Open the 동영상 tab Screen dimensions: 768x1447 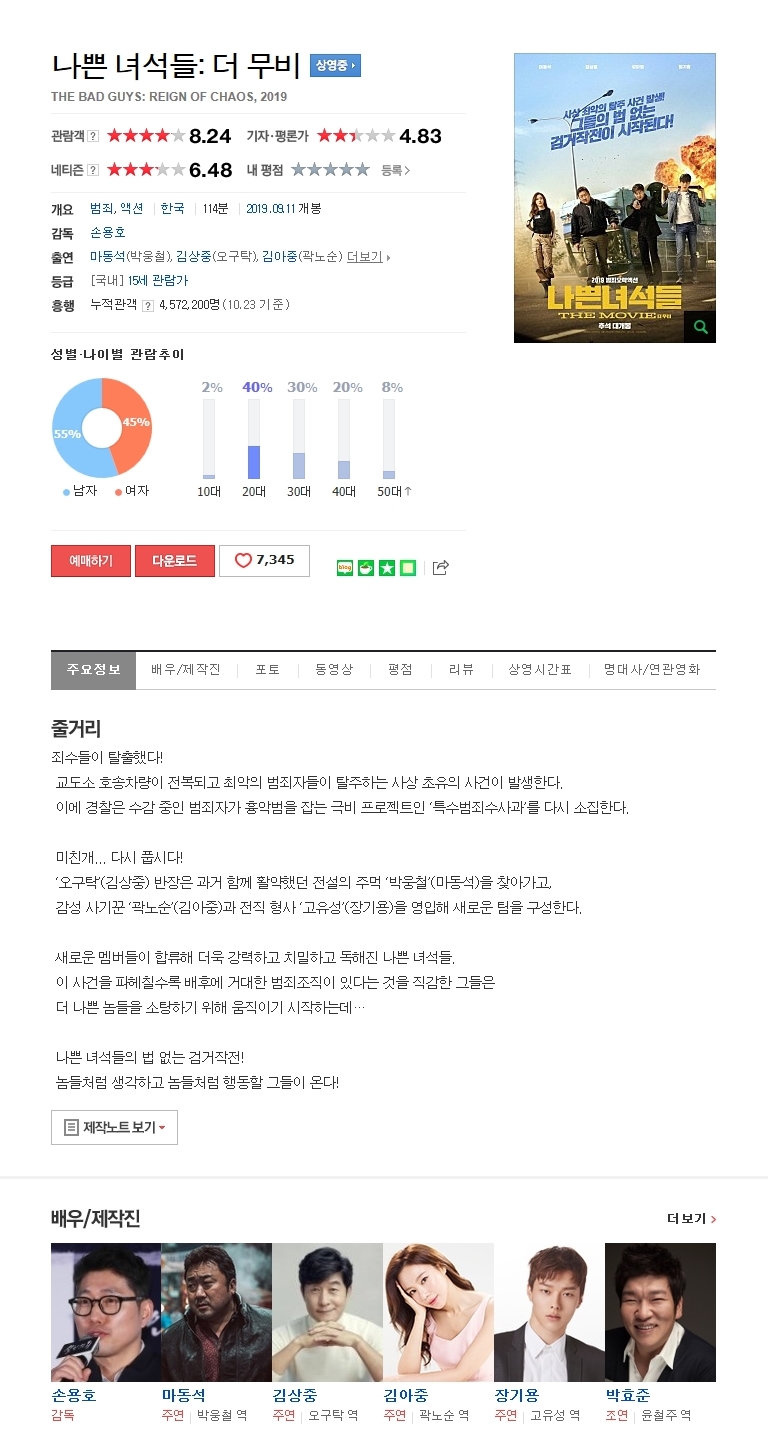pyautogui.click(x=334, y=670)
